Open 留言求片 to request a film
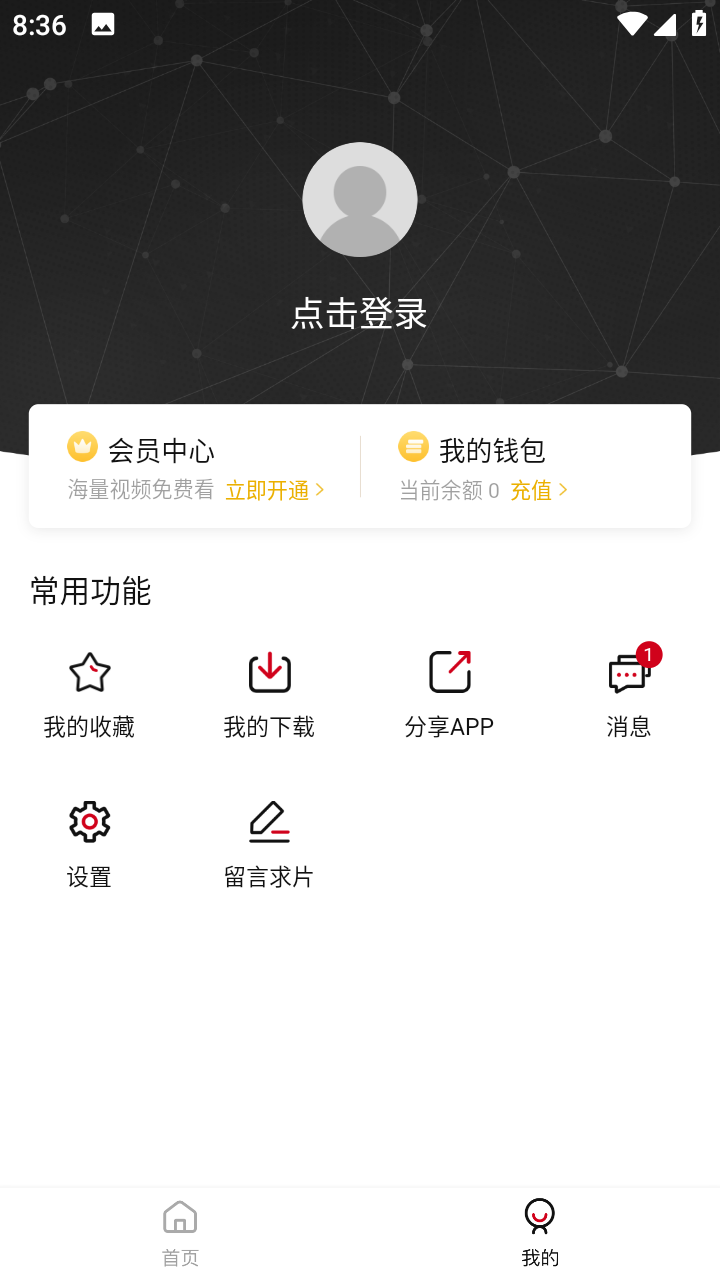 tap(269, 845)
